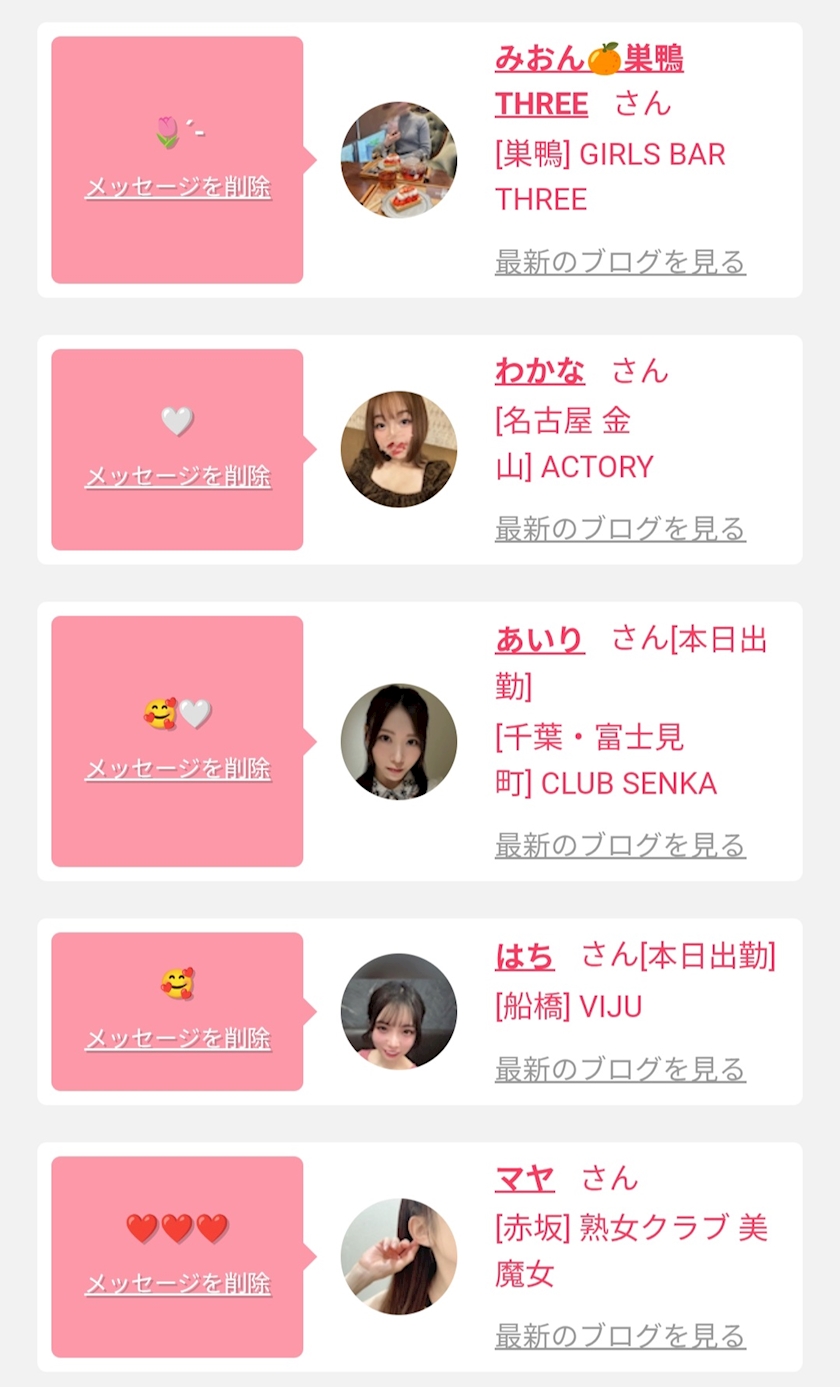This screenshot has width=840, height=1387.
Task: Delete the white heart message to わかな
Action: (178, 476)
